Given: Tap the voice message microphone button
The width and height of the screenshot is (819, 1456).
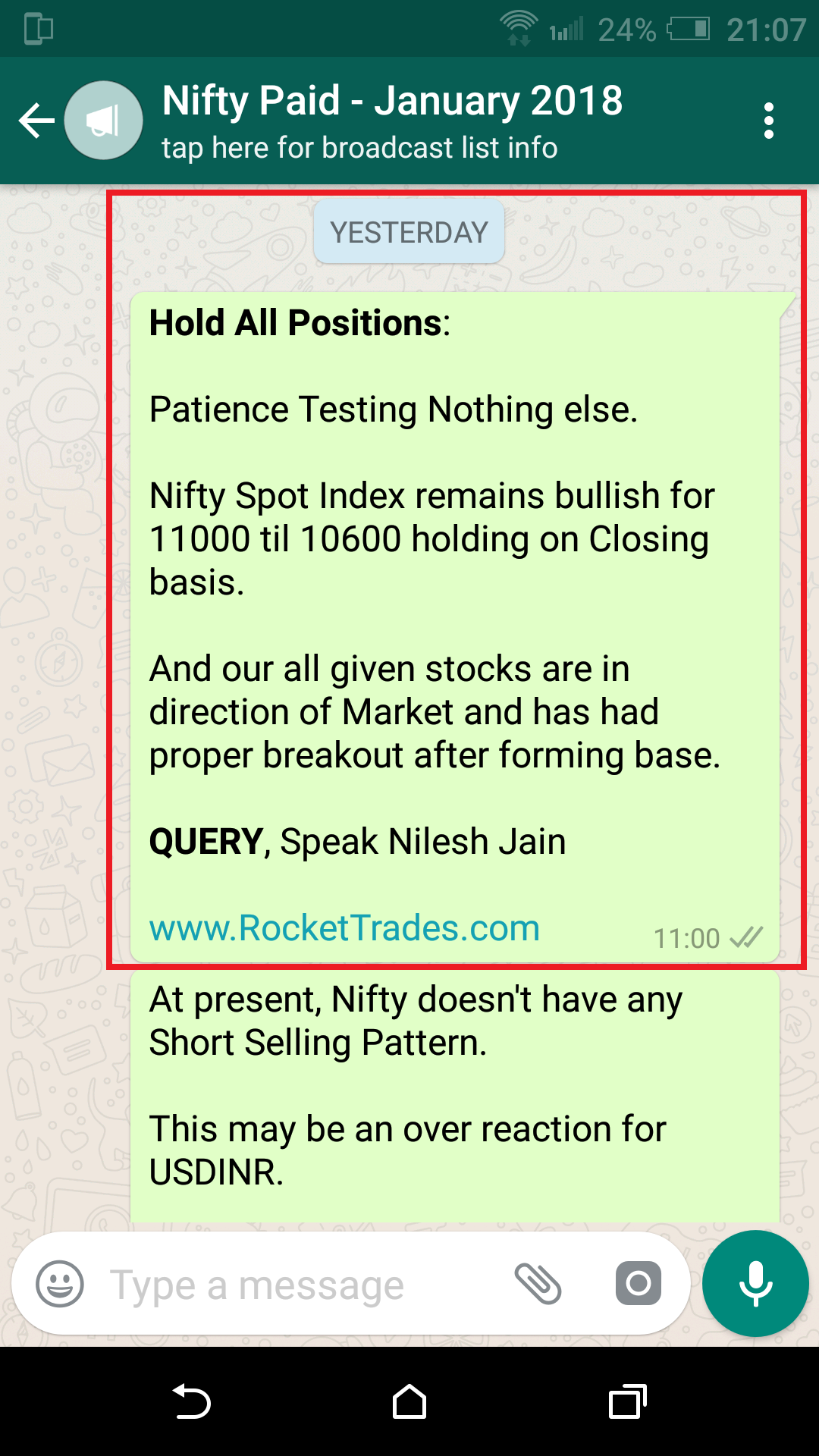Looking at the screenshot, I should (755, 1284).
